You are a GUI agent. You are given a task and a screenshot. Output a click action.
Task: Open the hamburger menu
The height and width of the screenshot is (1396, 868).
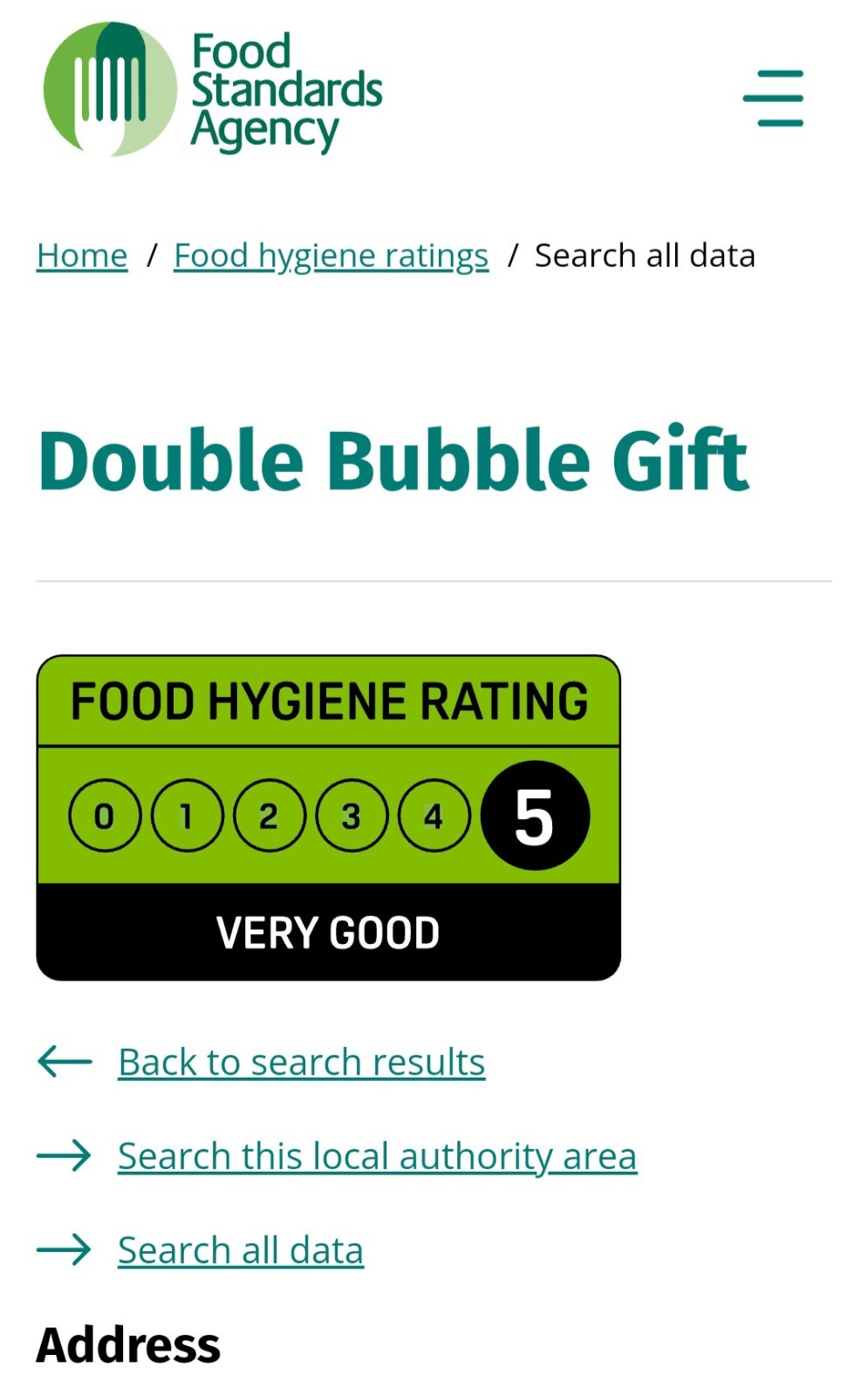point(773,98)
